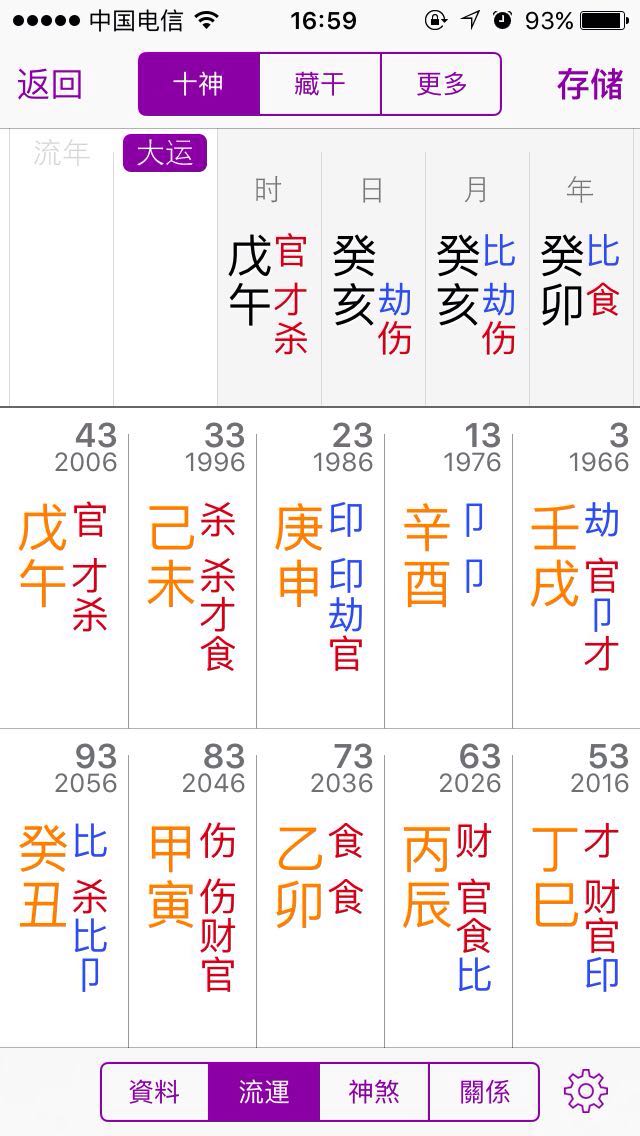
Task: Open the 關係 tab
Action: click(x=484, y=1091)
